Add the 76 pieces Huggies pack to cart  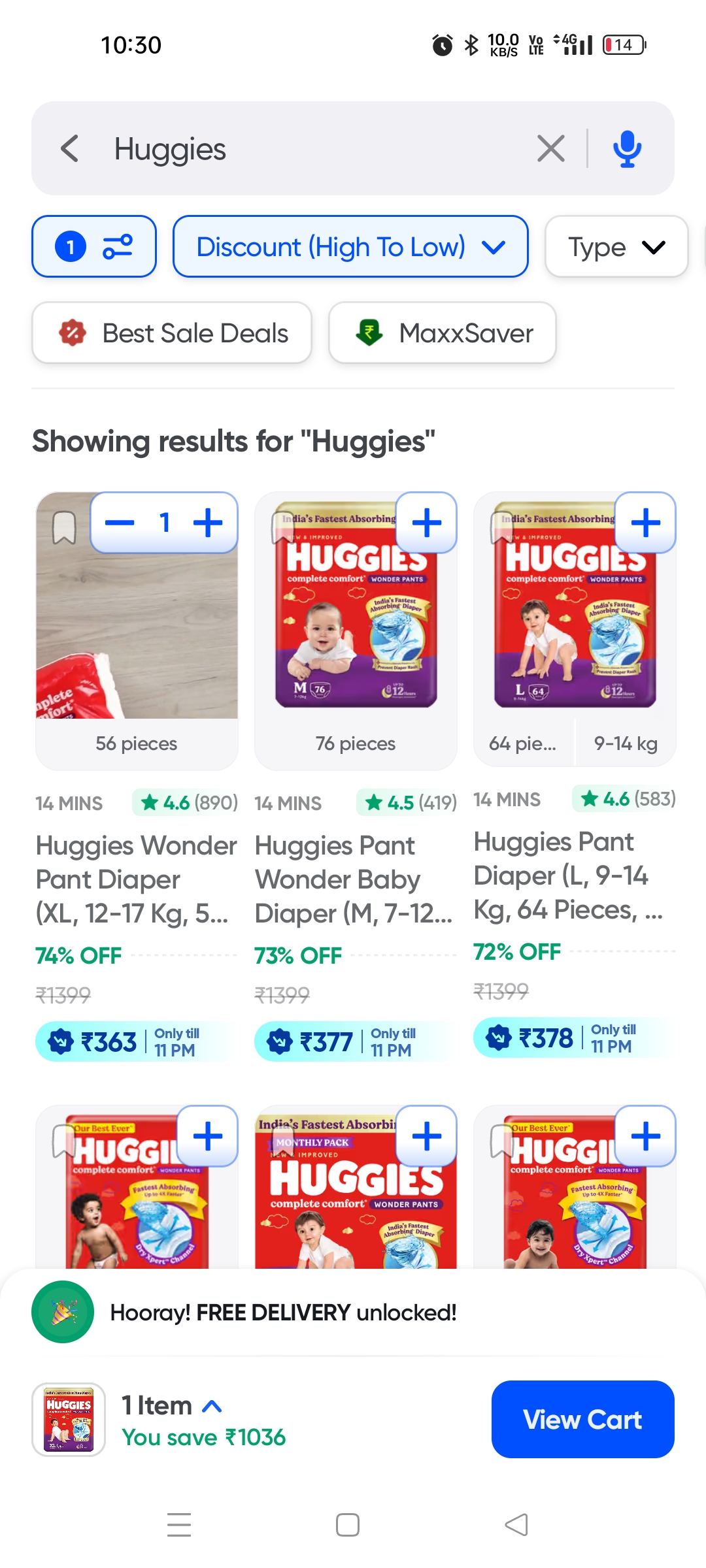point(427,523)
